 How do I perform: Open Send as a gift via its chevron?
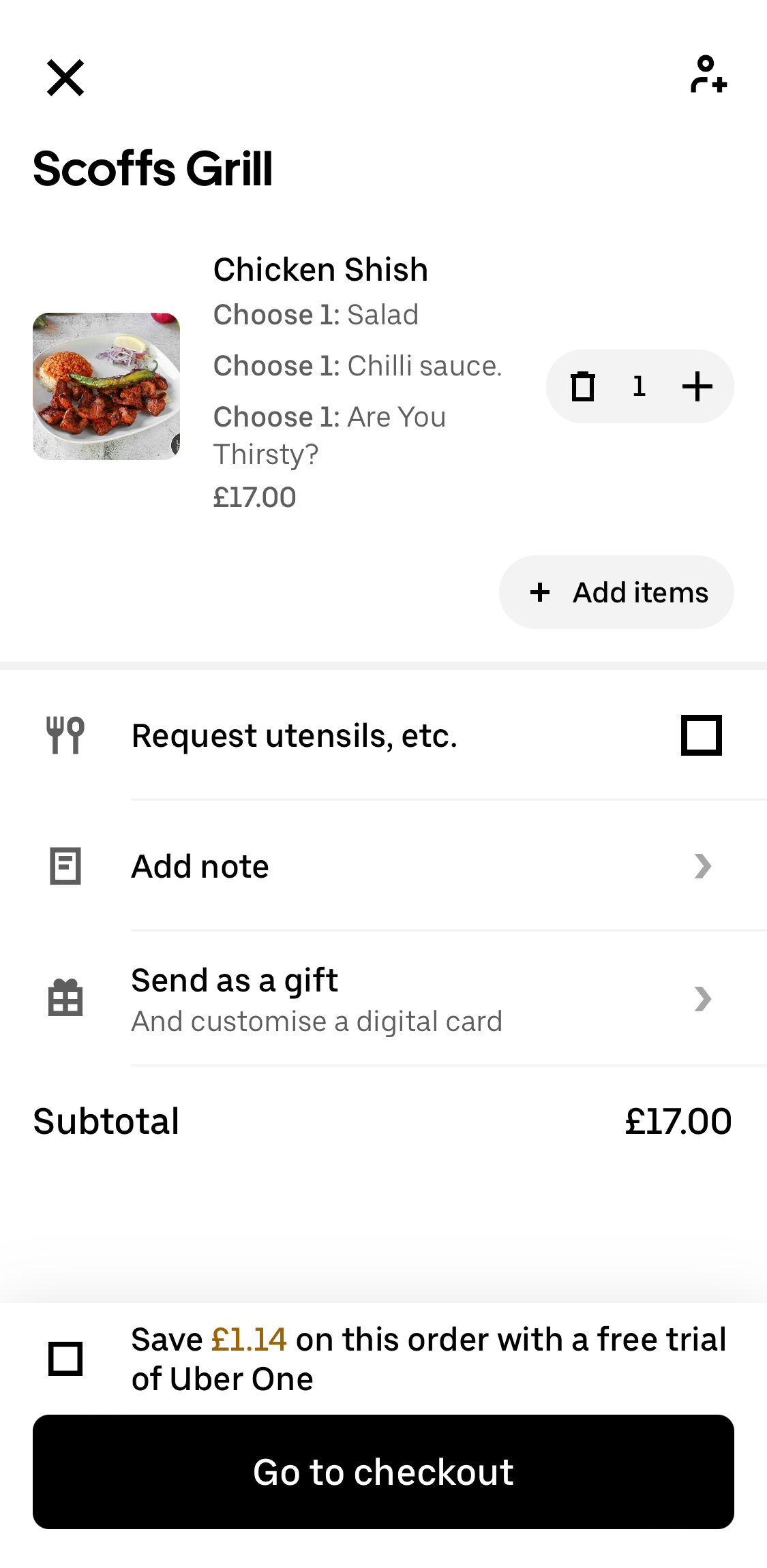point(704,998)
